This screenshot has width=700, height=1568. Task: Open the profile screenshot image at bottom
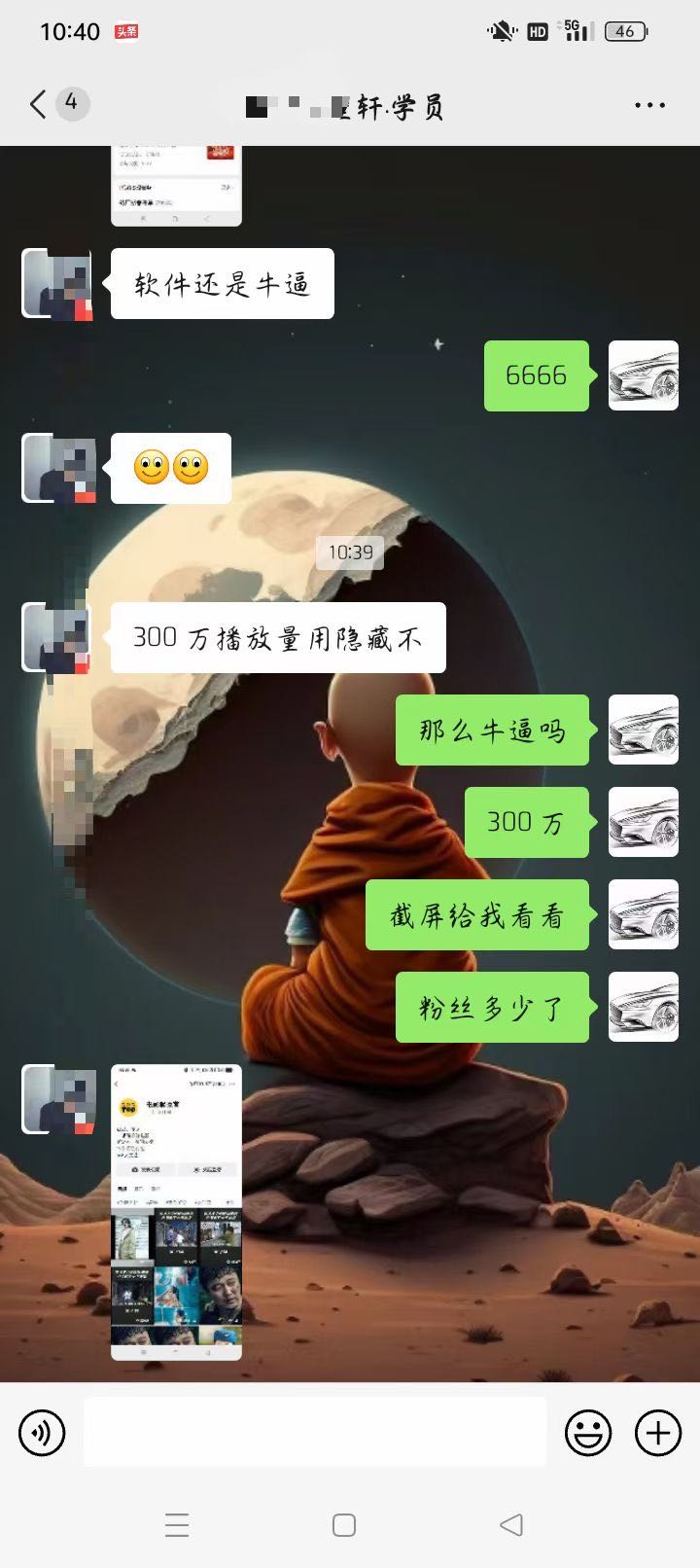pyautogui.click(x=176, y=1212)
